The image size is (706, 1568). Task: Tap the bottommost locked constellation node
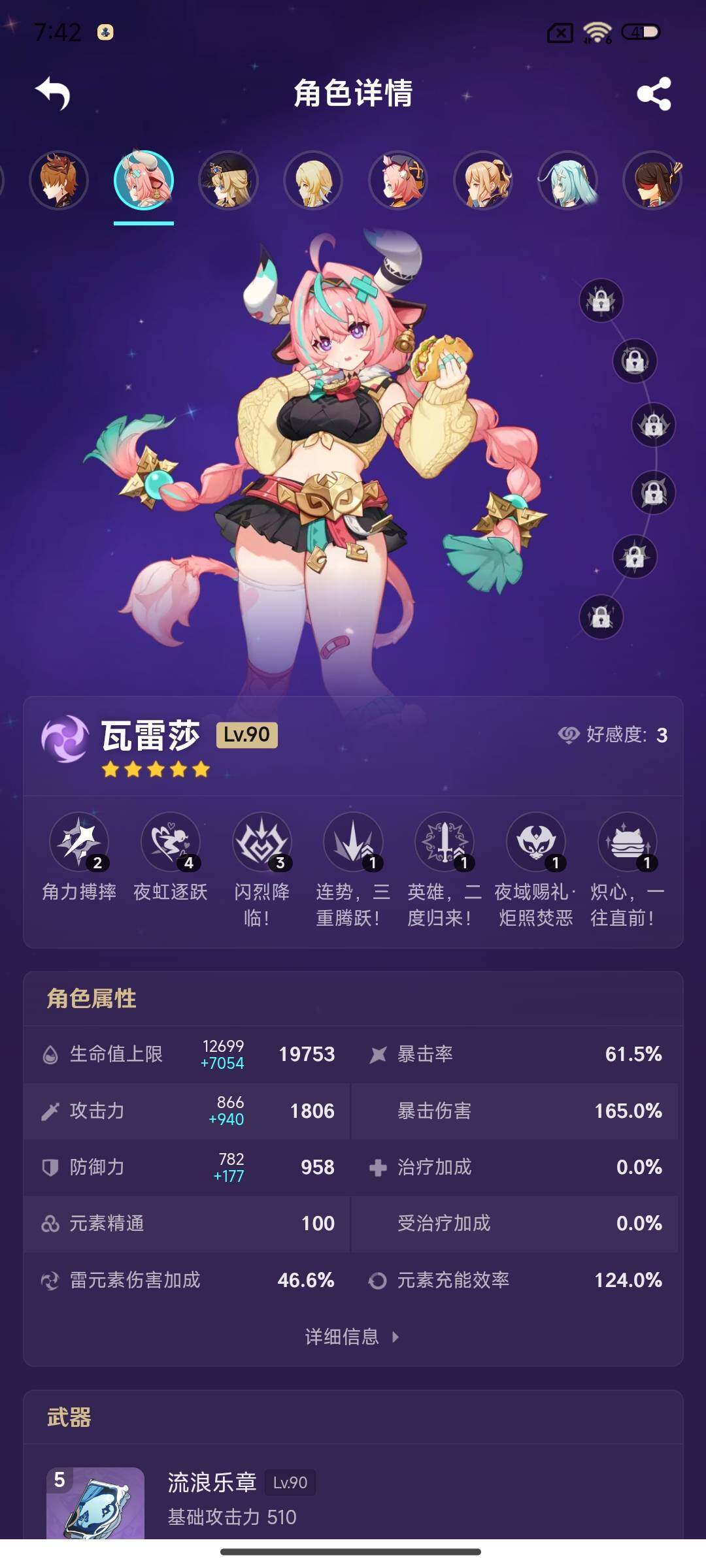point(601,617)
